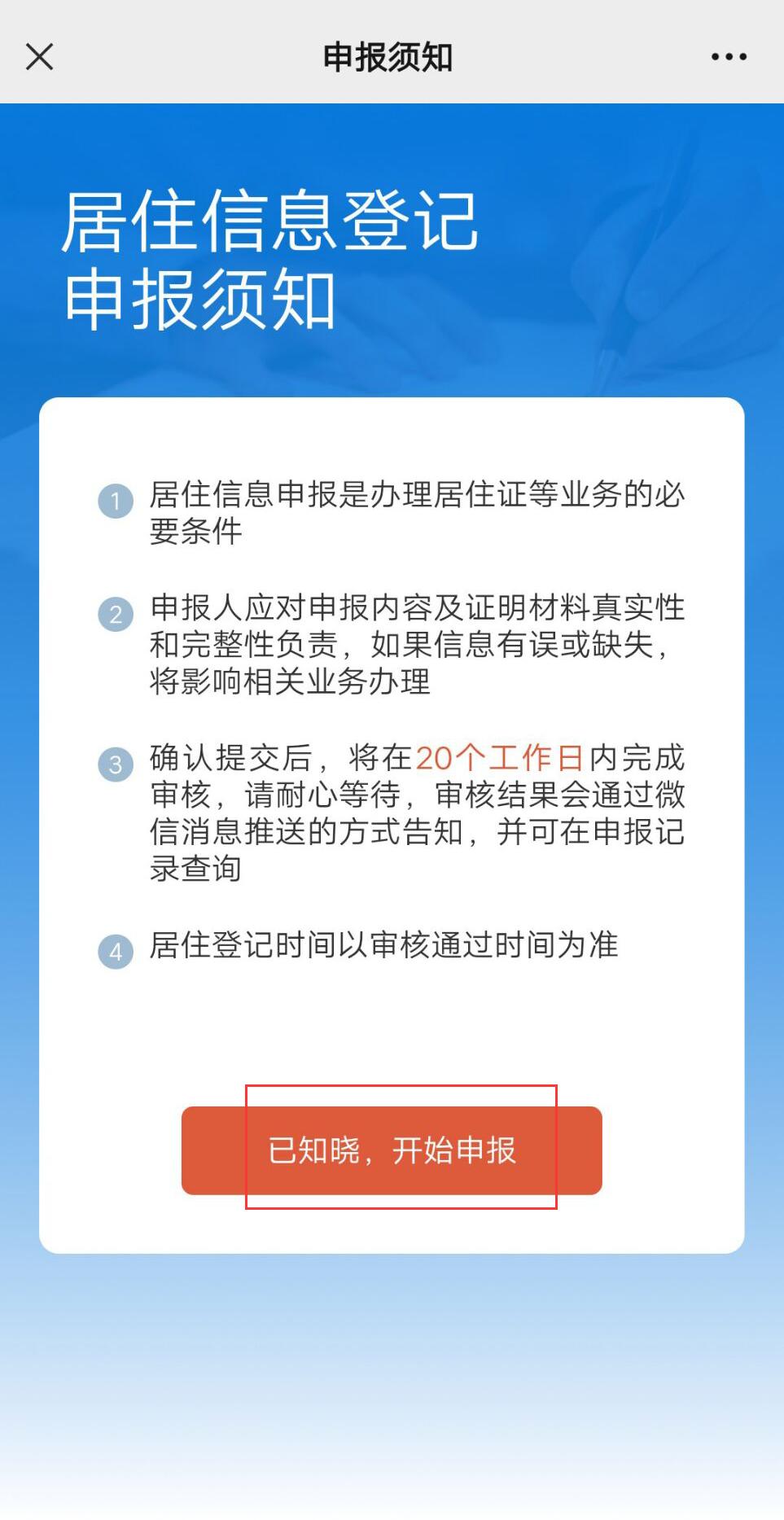Tap the white notice card panel
The image size is (784, 1520).
392,1034
